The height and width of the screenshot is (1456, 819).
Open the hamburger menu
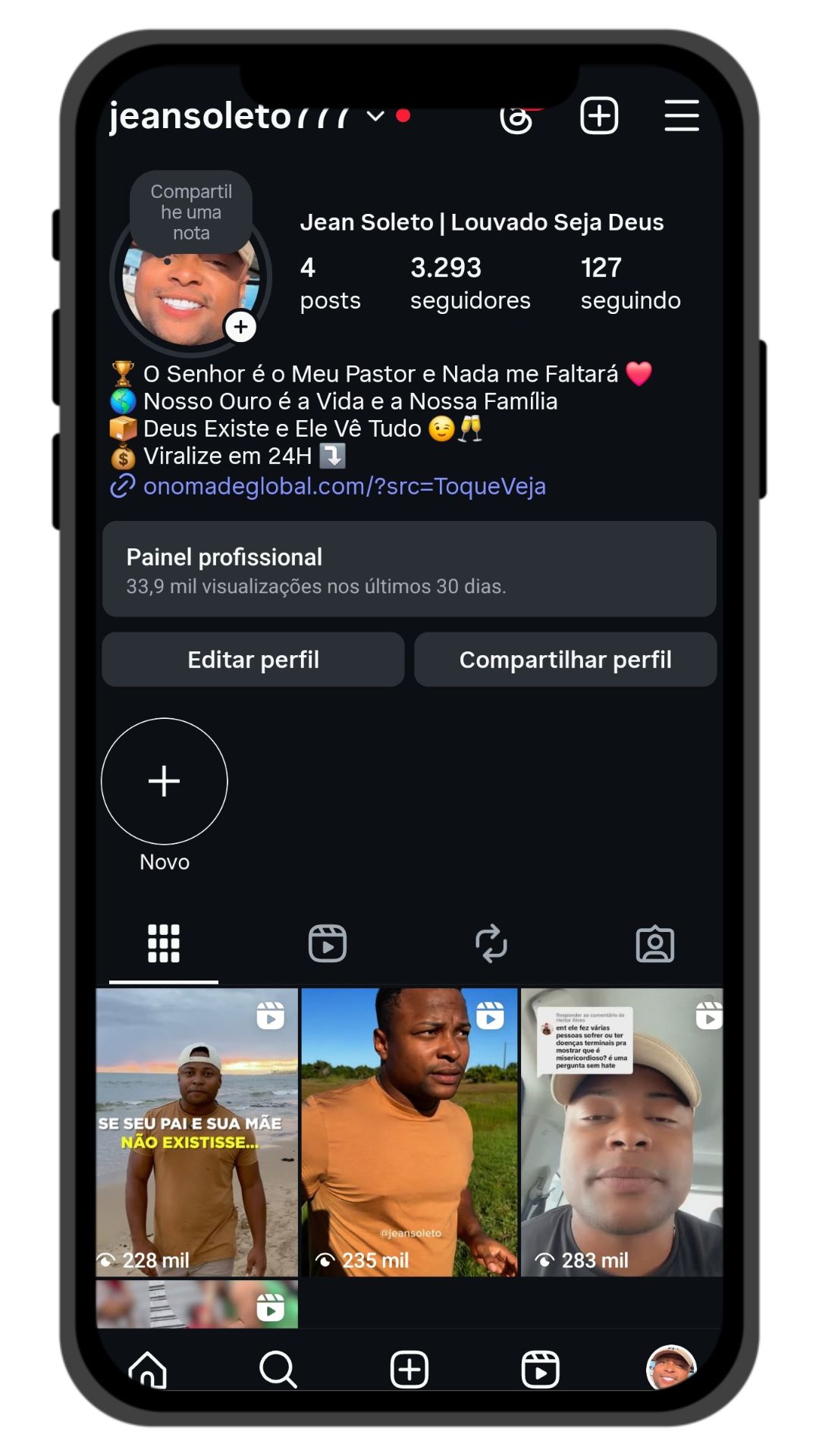[681, 116]
